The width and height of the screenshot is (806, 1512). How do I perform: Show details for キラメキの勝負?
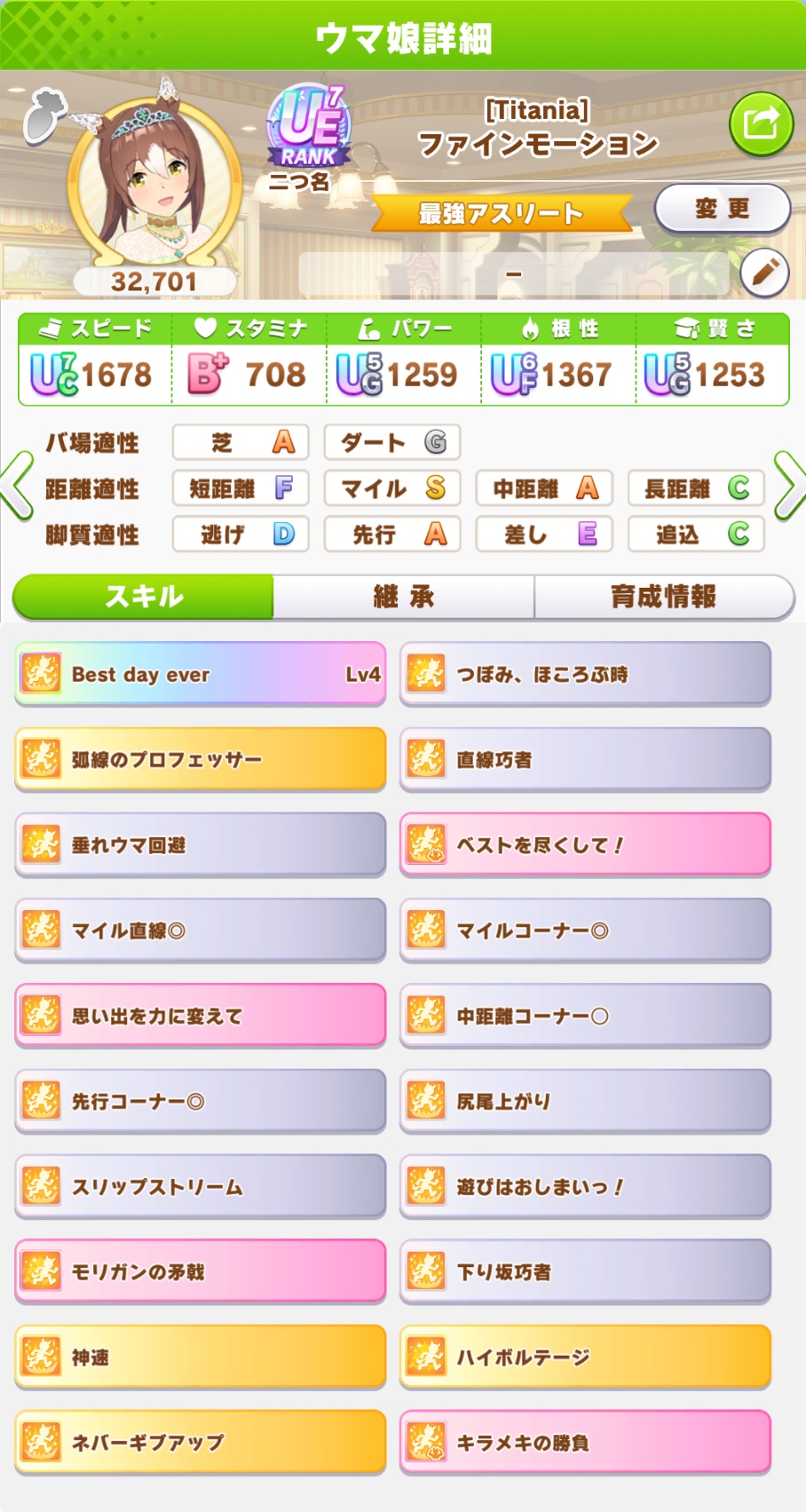tap(585, 1442)
